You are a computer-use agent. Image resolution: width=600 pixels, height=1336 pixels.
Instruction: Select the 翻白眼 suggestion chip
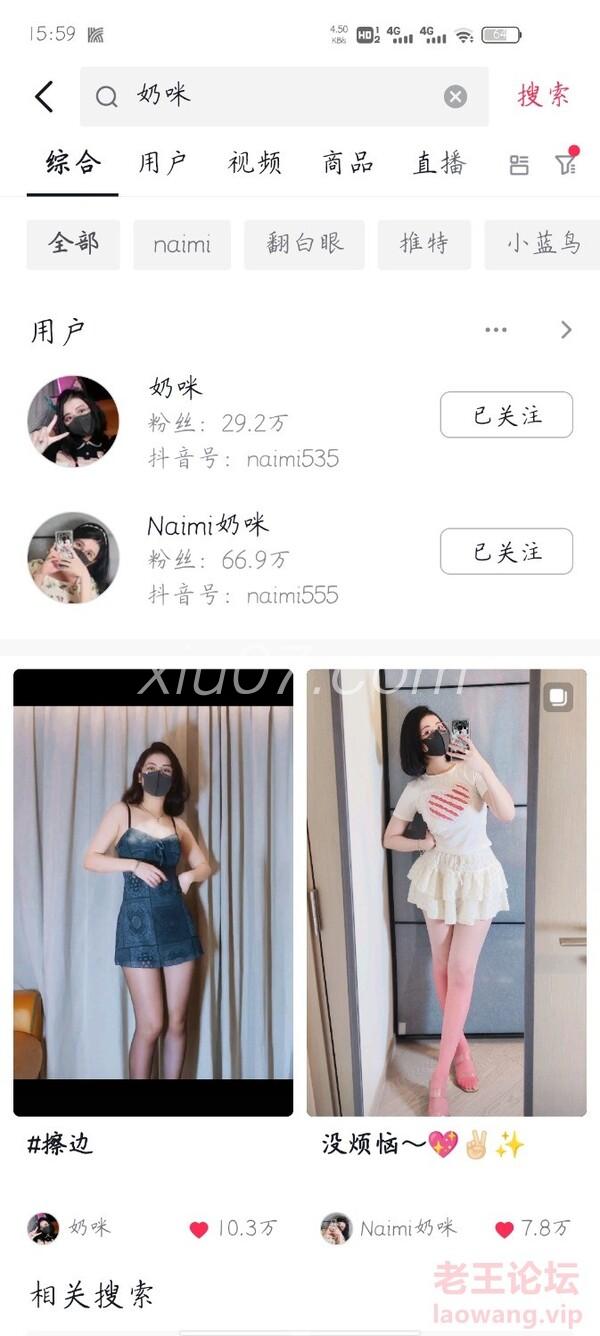point(304,245)
